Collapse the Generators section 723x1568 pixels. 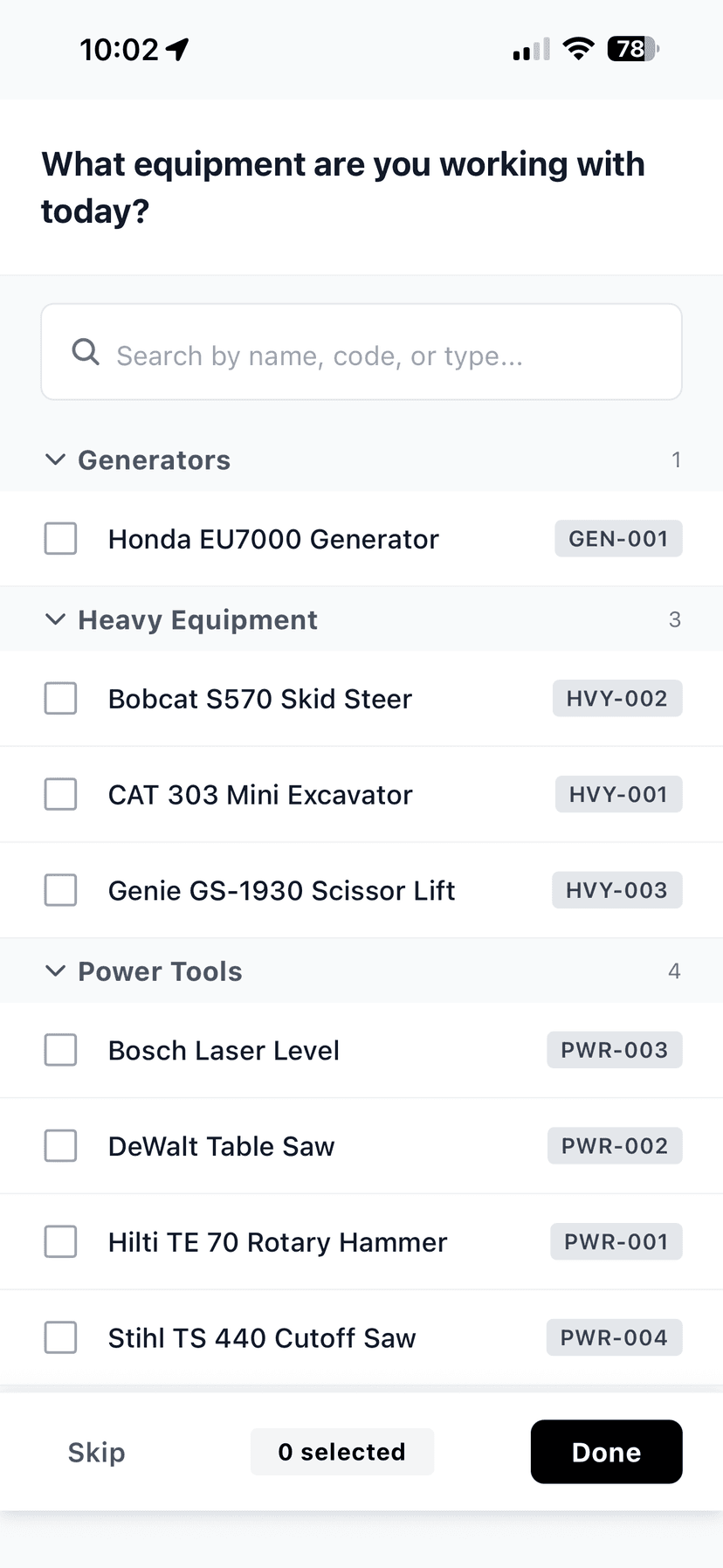click(x=56, y=459)
